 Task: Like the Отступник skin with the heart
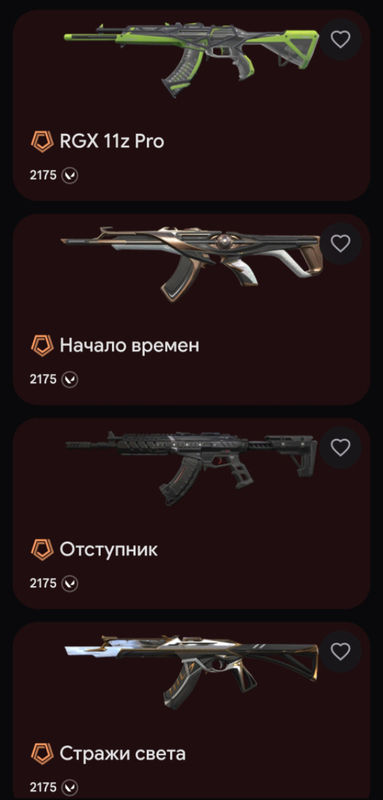(x=340, y=447)
